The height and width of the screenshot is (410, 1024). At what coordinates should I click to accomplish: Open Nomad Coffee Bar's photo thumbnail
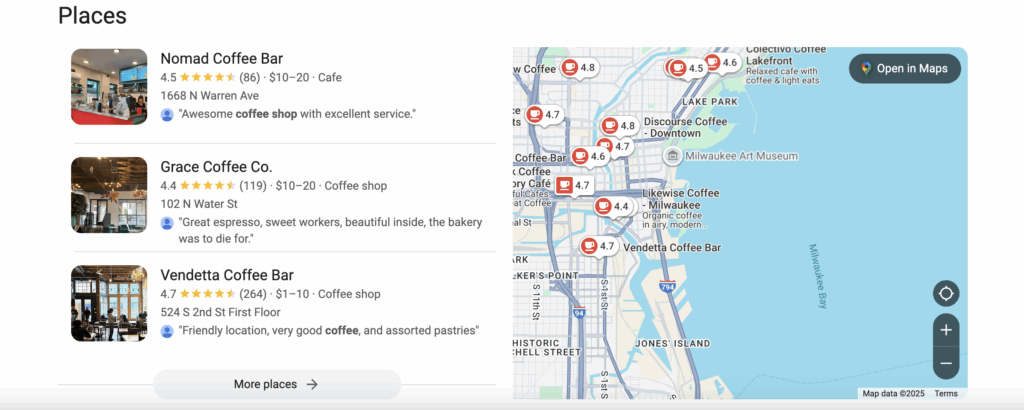109,86
